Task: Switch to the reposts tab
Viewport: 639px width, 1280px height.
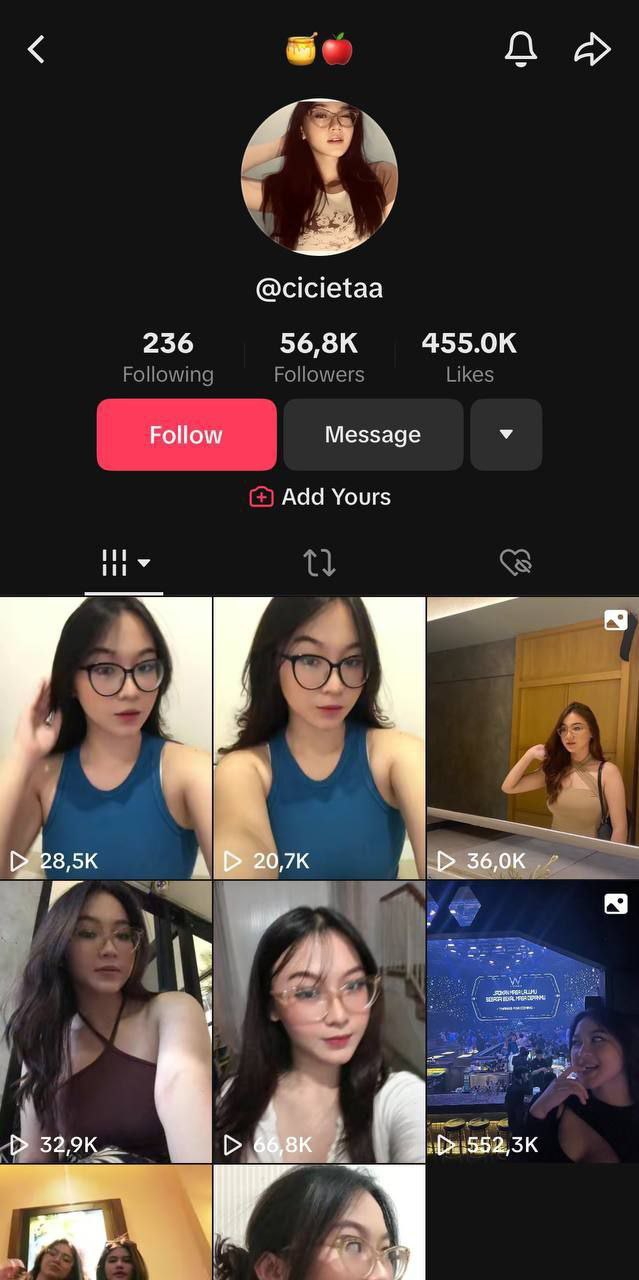Action: (x=319, y=563)
